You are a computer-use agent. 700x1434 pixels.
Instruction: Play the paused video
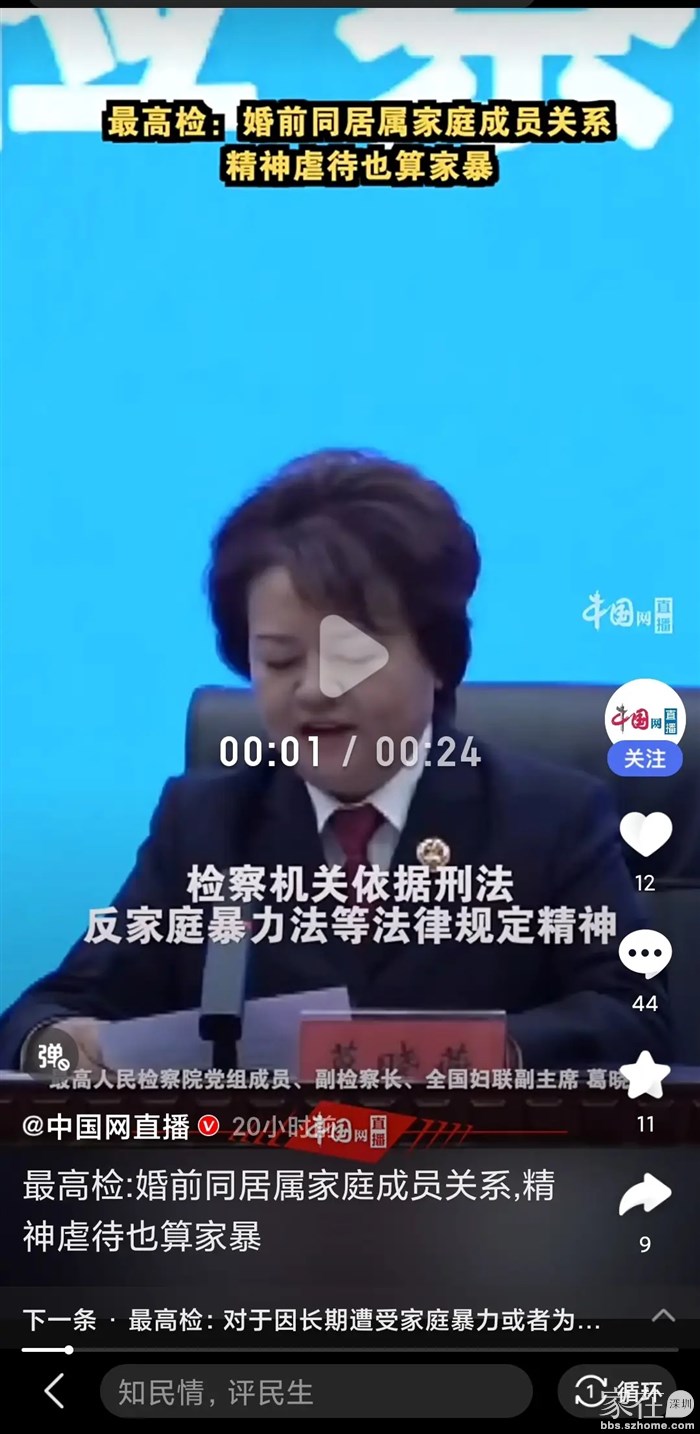click(x=353, y=655)
